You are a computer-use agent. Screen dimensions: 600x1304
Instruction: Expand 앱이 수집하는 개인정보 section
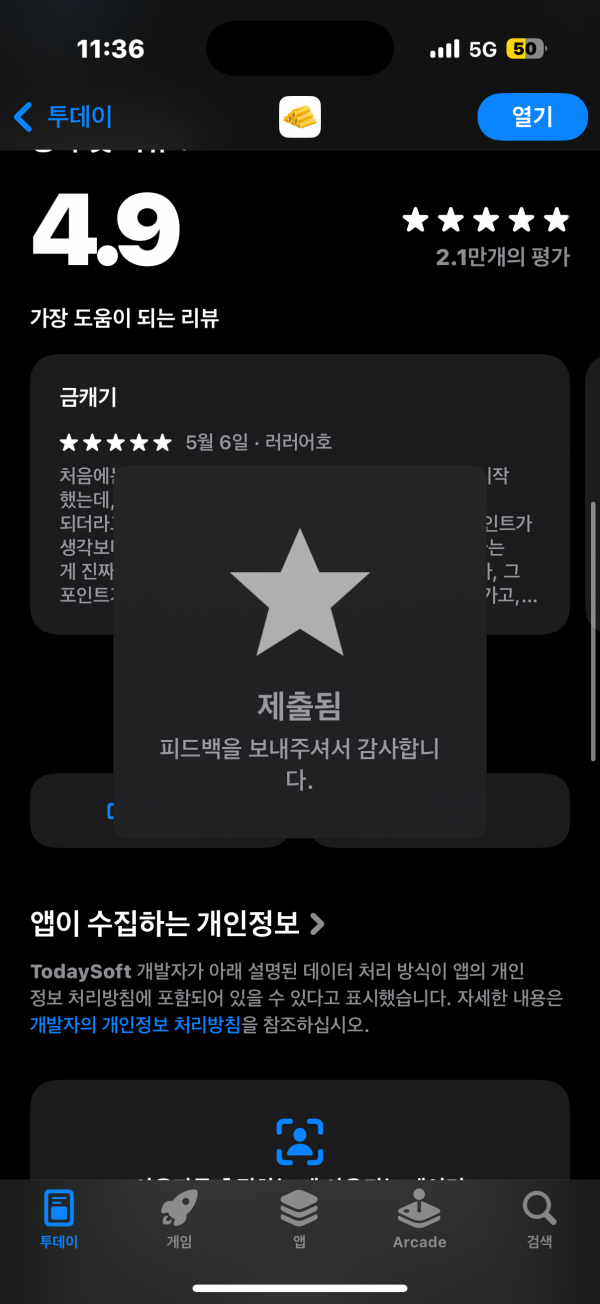(x=178, y=923)
